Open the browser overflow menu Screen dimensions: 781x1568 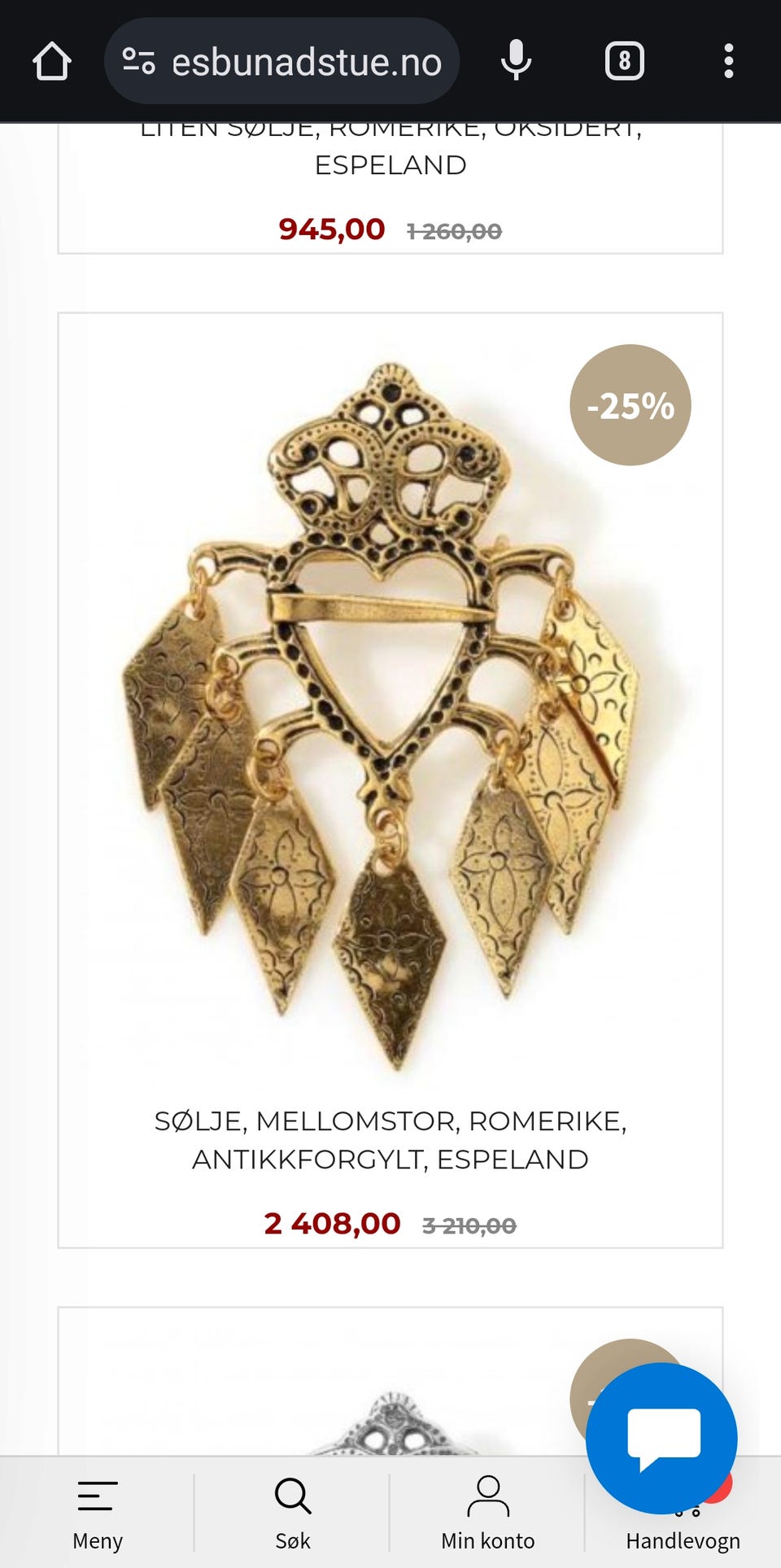coord(729,61)
